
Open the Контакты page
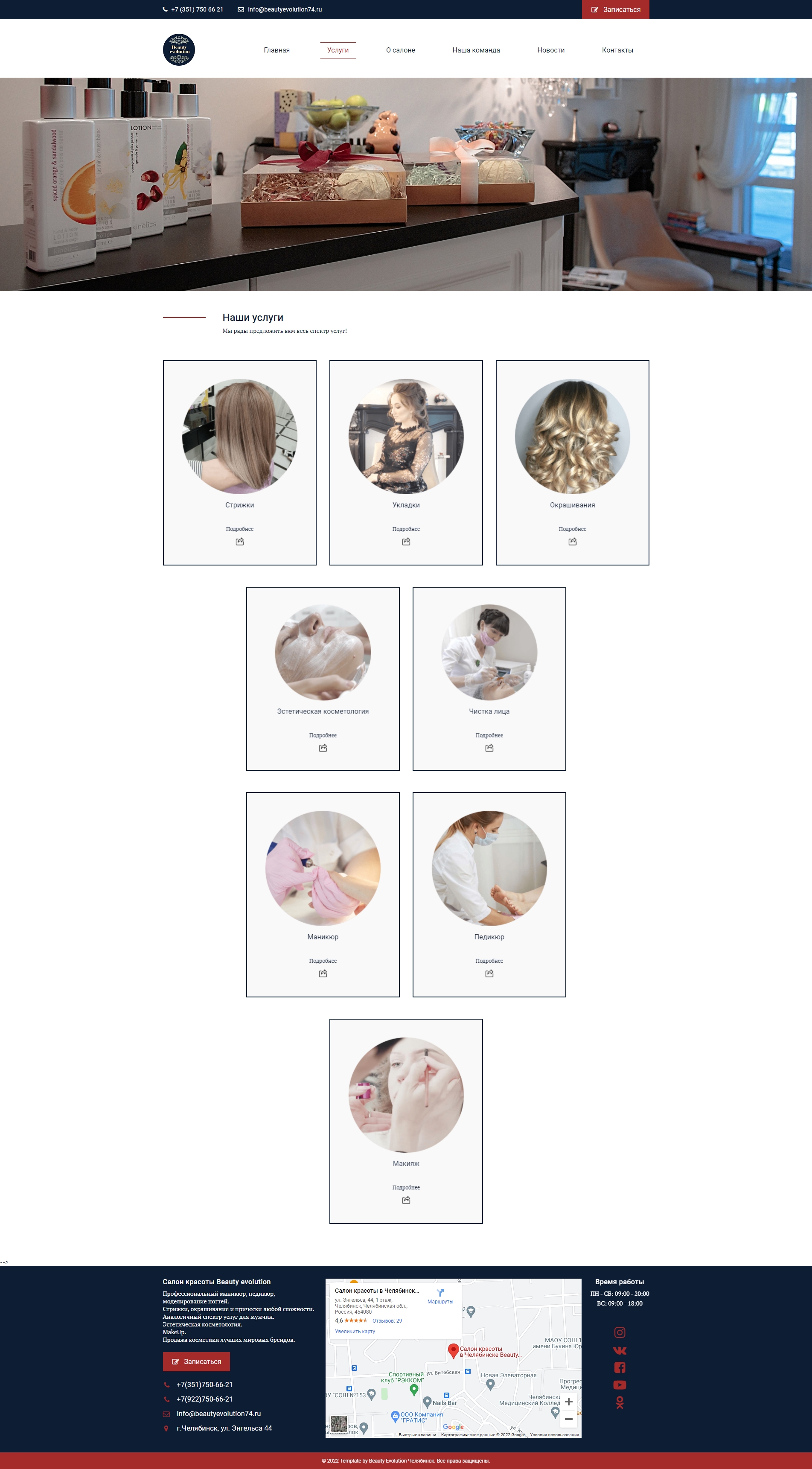click(x=617, y=50)
